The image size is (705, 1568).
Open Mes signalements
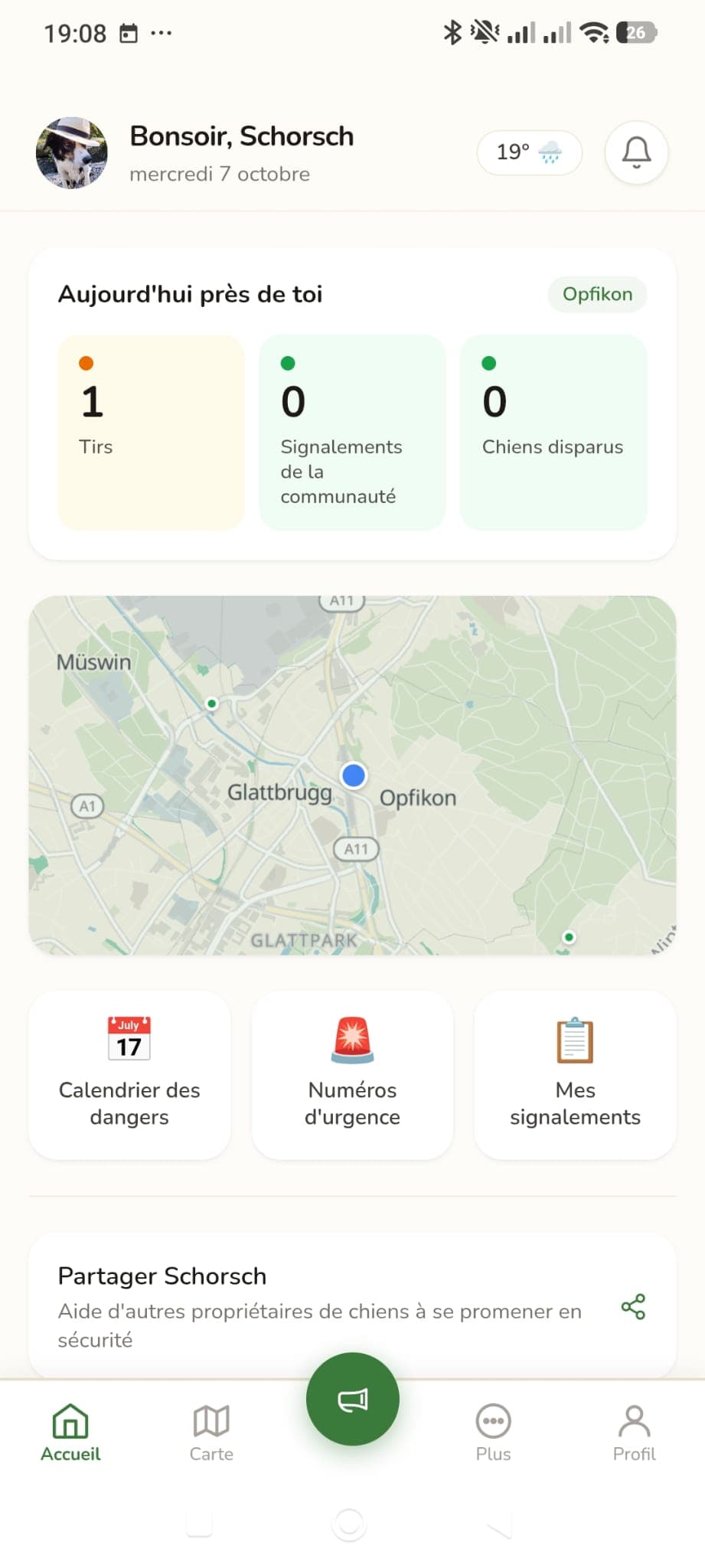click(x=576, y=1075)
